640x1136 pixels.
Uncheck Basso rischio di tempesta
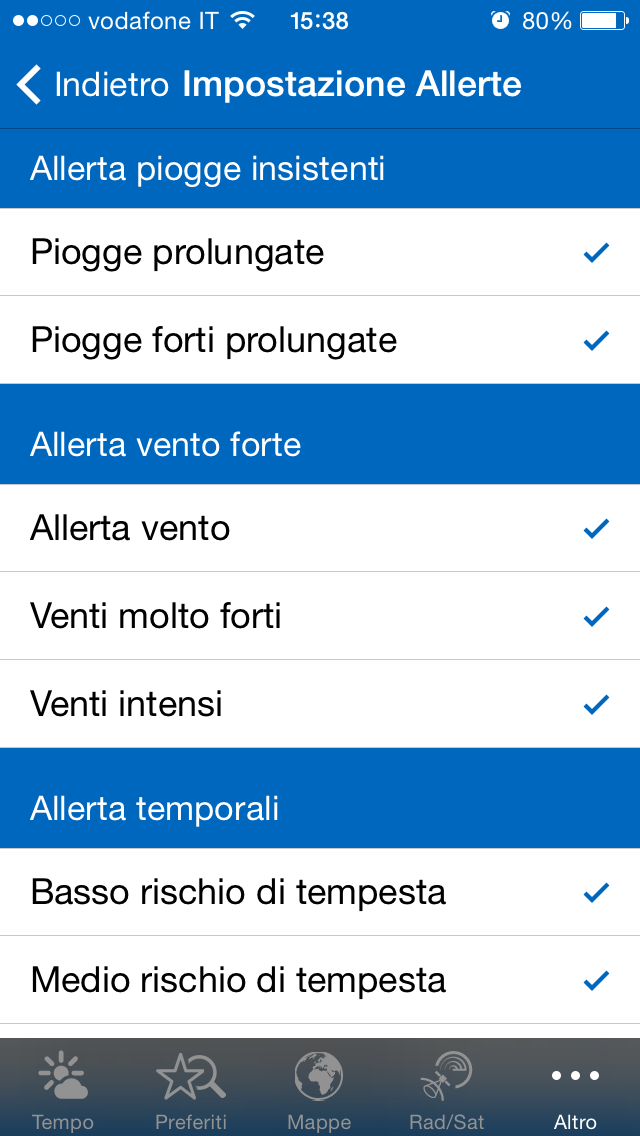[320, 892]
